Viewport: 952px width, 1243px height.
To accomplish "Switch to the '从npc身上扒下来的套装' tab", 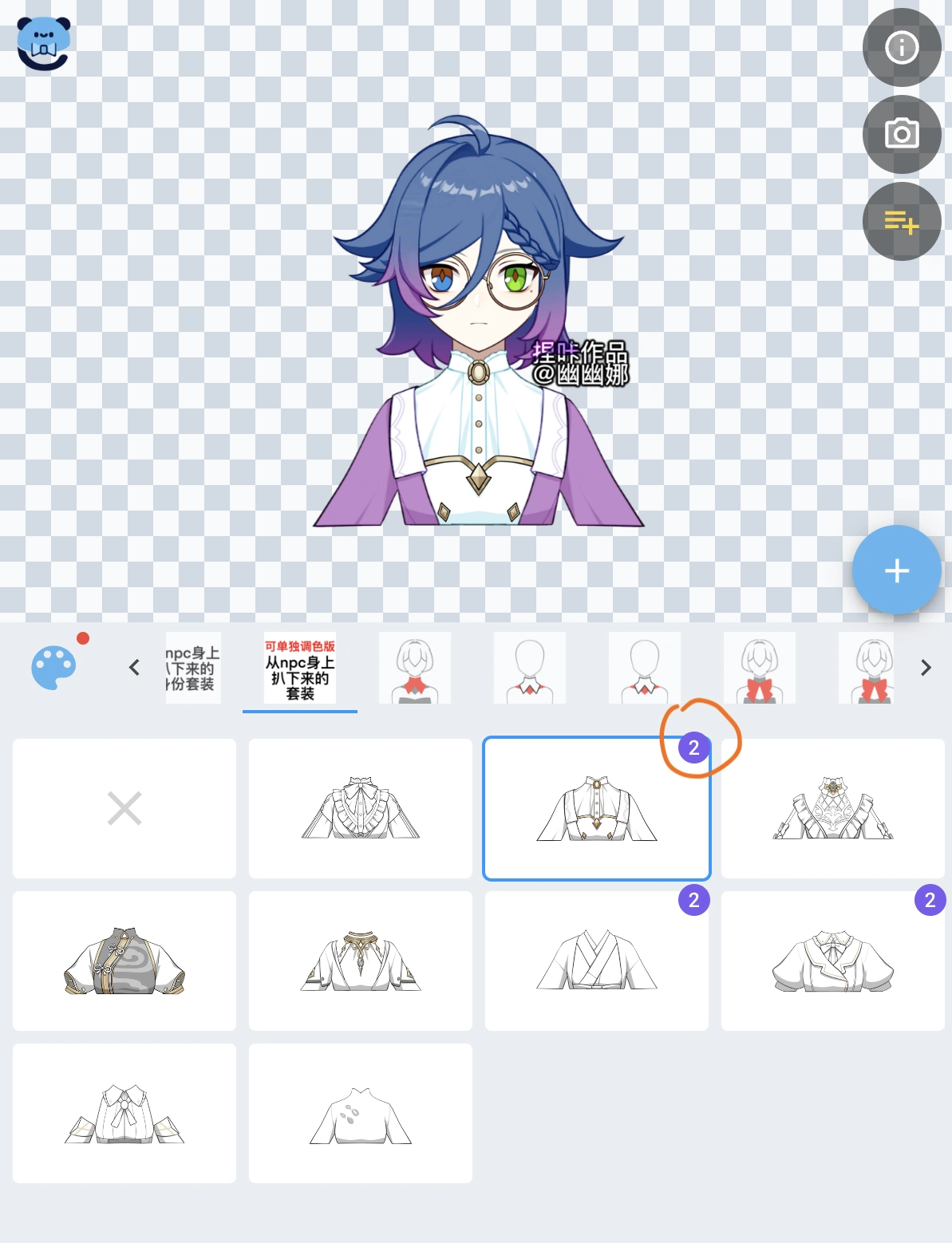I will 300,669.
